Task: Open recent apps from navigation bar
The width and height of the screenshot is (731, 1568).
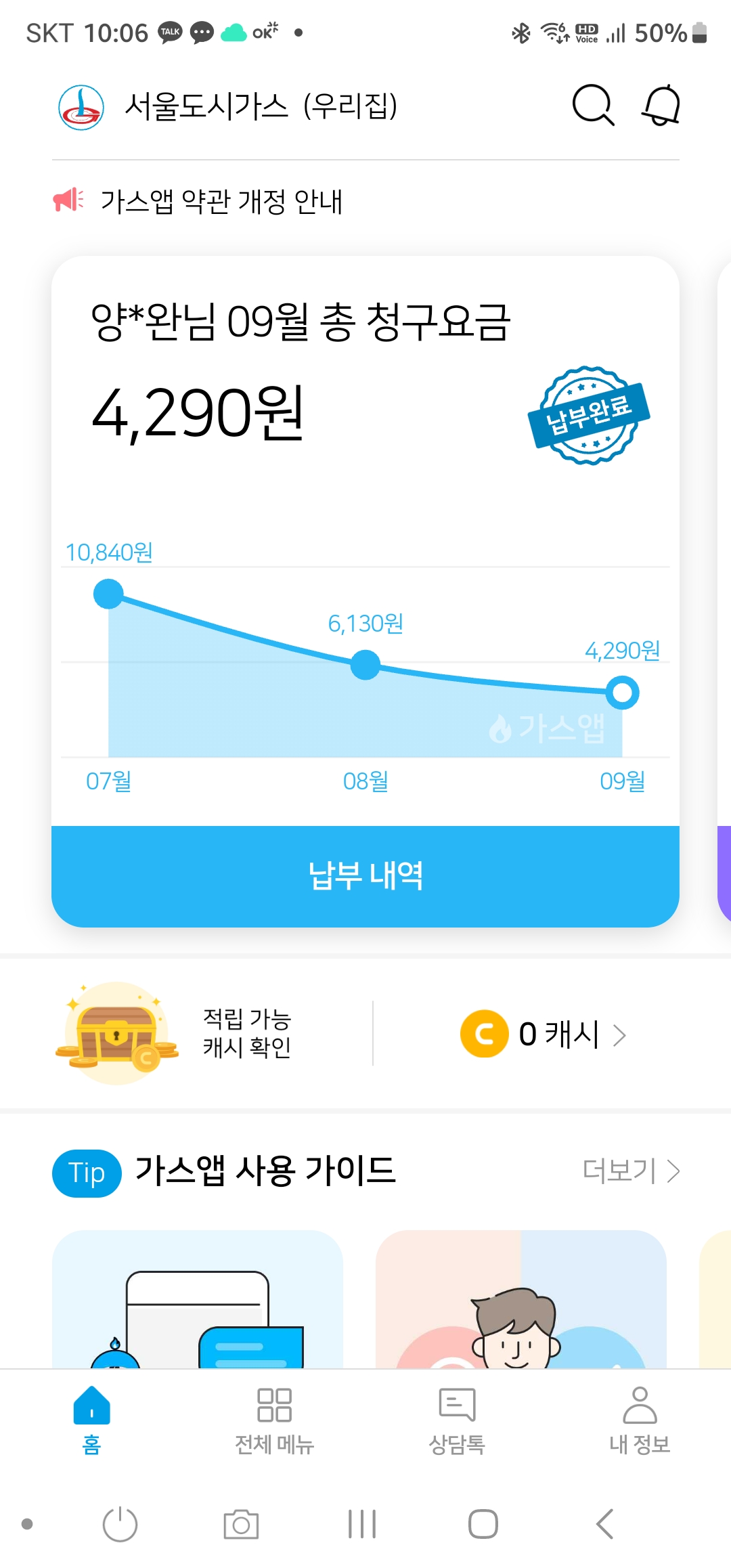Action: (362, 1524)
